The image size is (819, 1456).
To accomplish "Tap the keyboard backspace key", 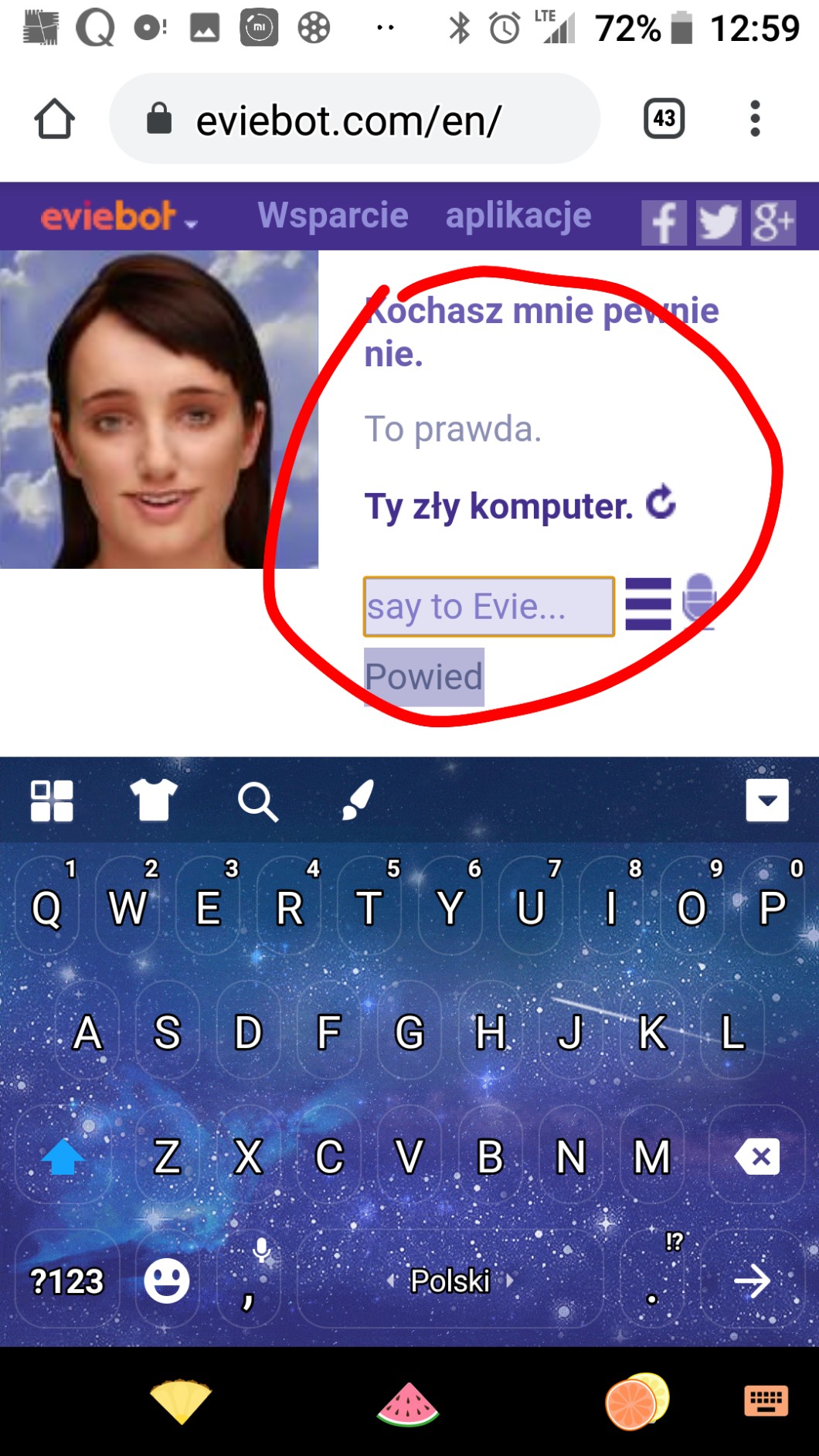I will point(758,1157).
